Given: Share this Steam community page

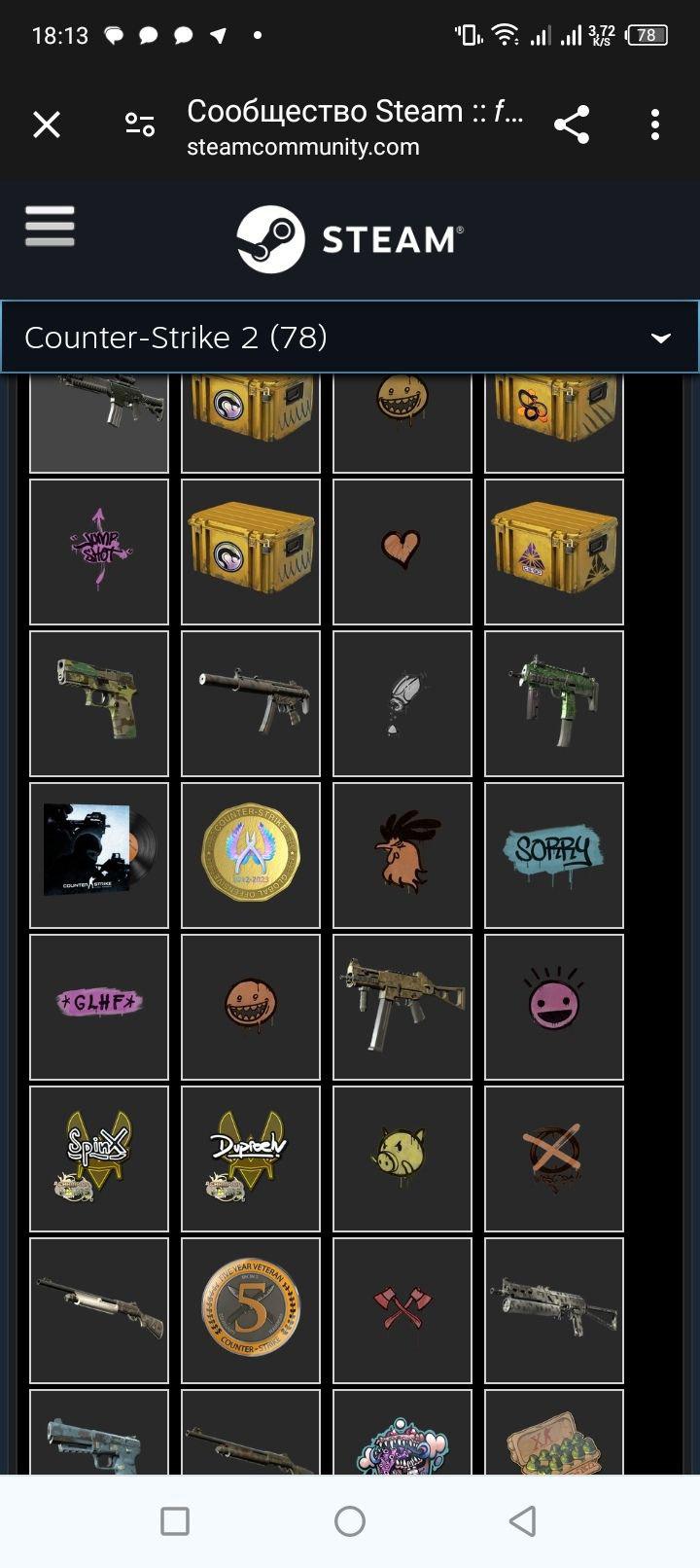Looking at the screenshot, I should [572, 125].
